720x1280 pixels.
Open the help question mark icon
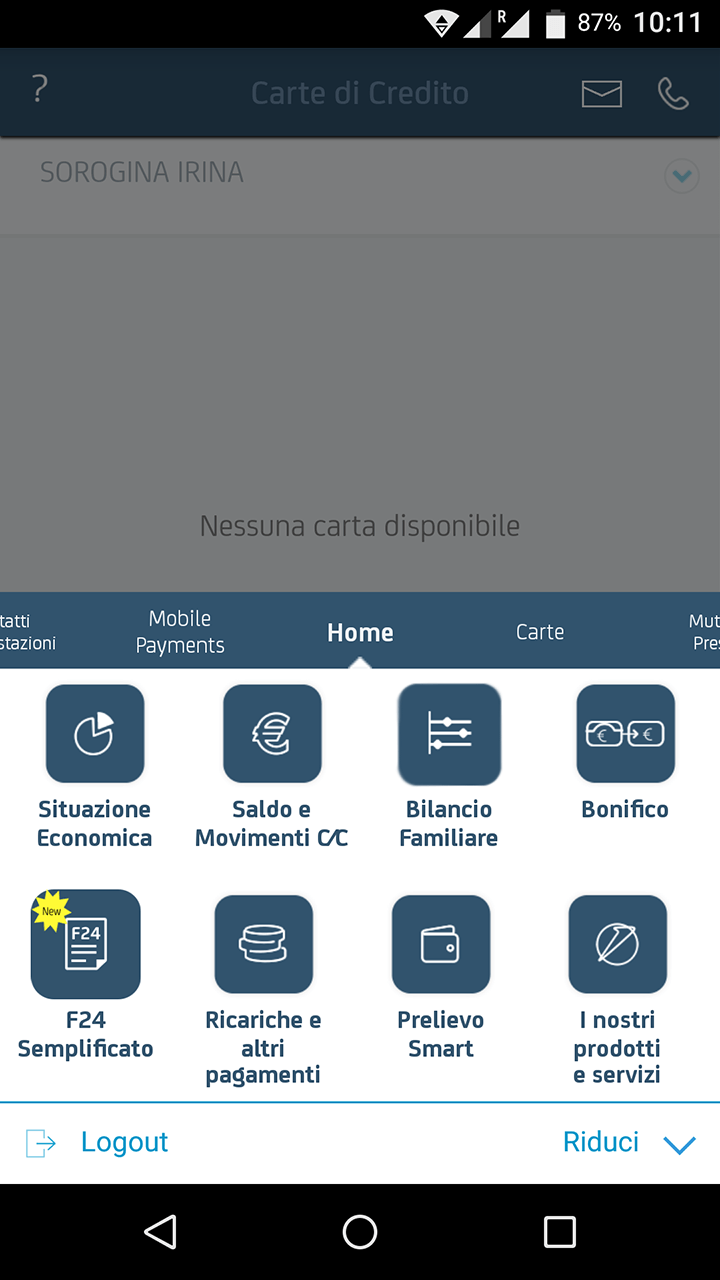39,91
